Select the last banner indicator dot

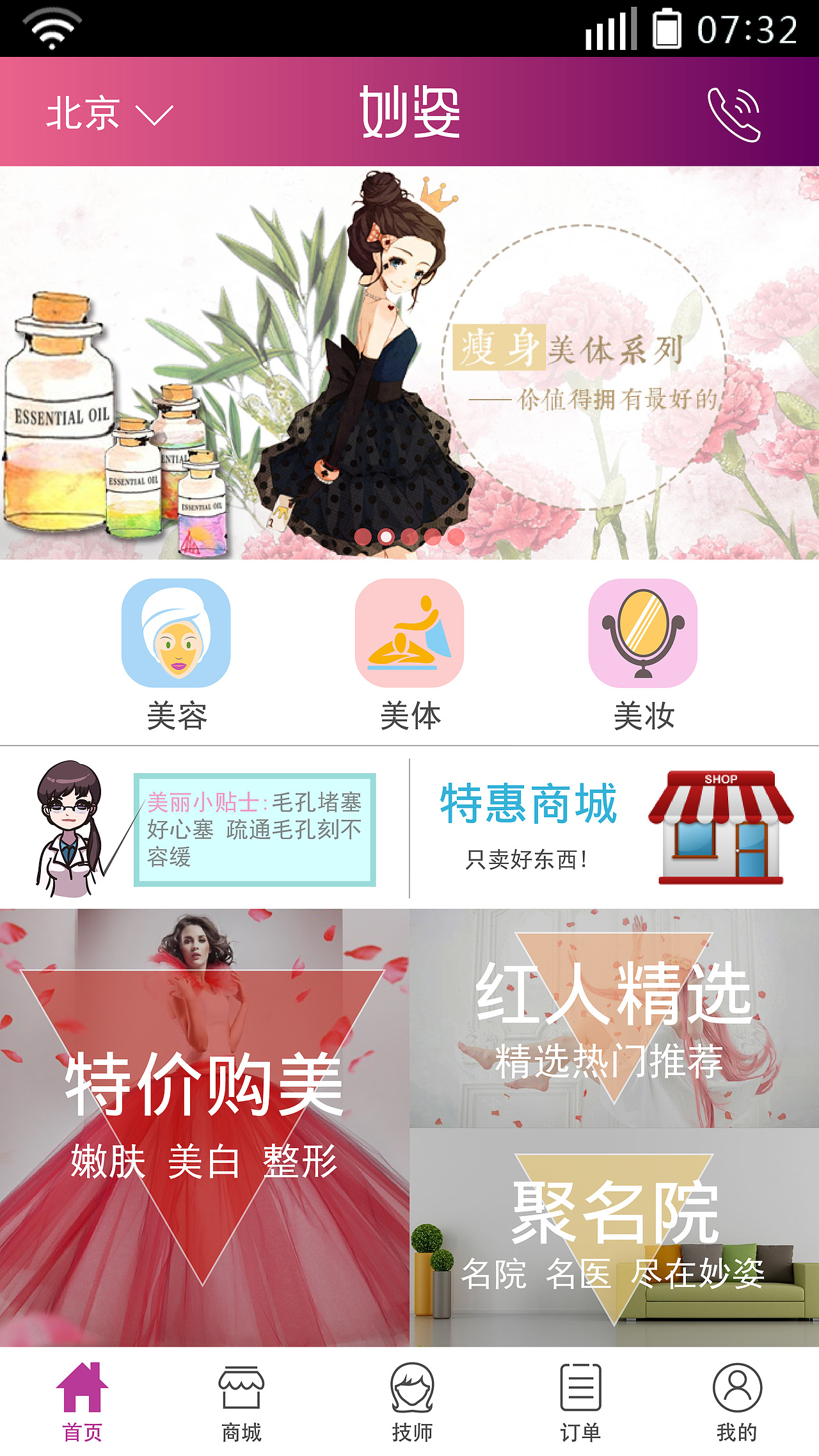click(x=454, y=536)
